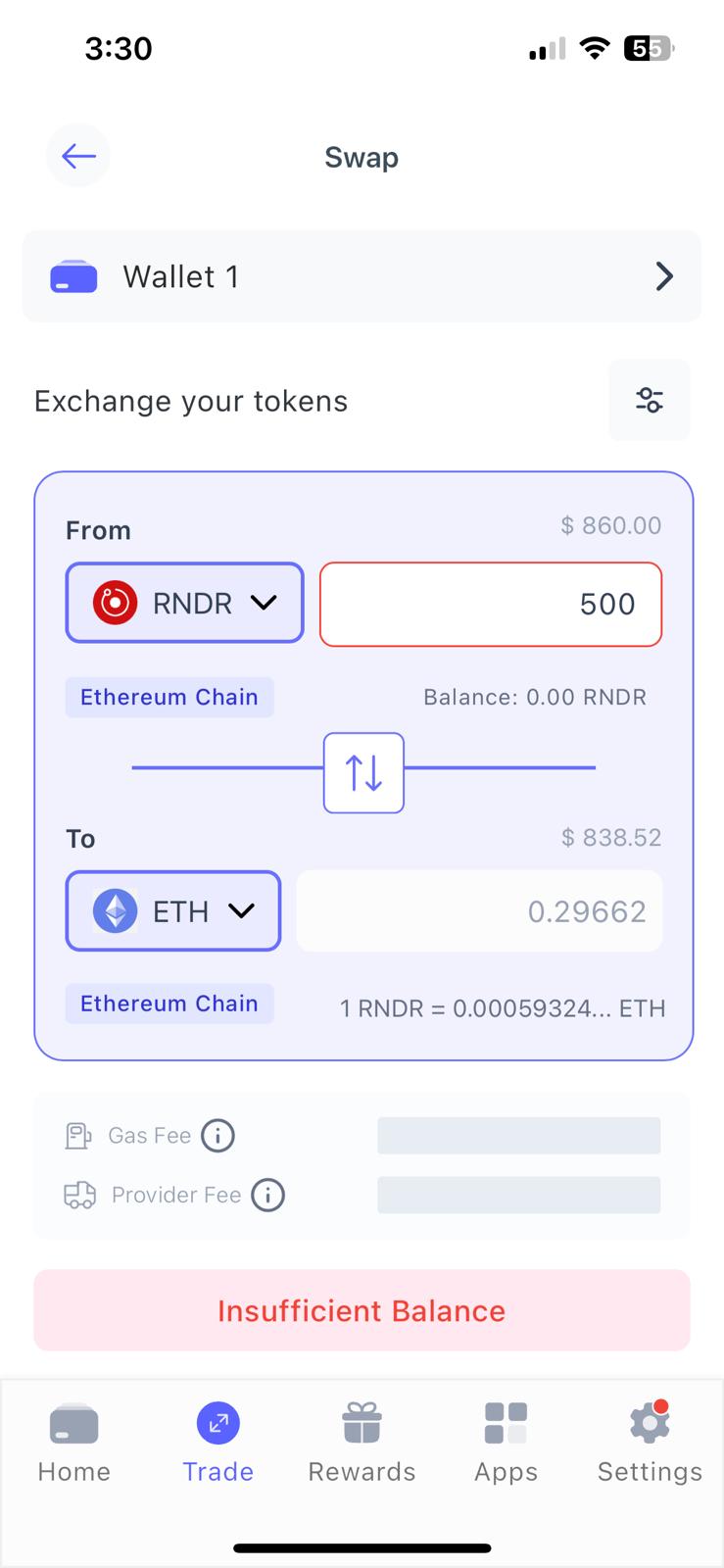Tap the Ethereum Chain badge under RNDR

[x=169, y=697]
